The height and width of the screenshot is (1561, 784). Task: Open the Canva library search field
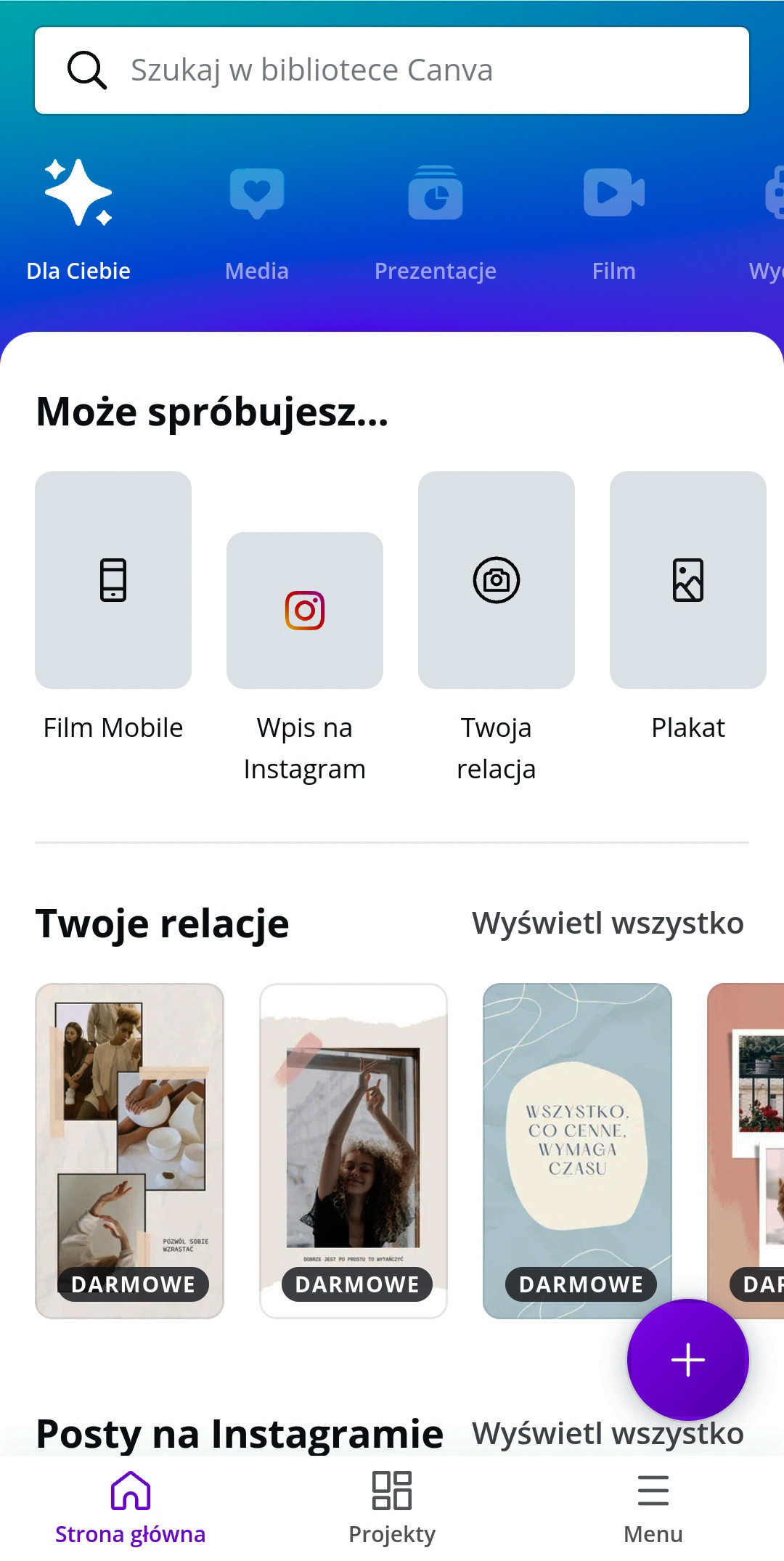pos(392,70)
